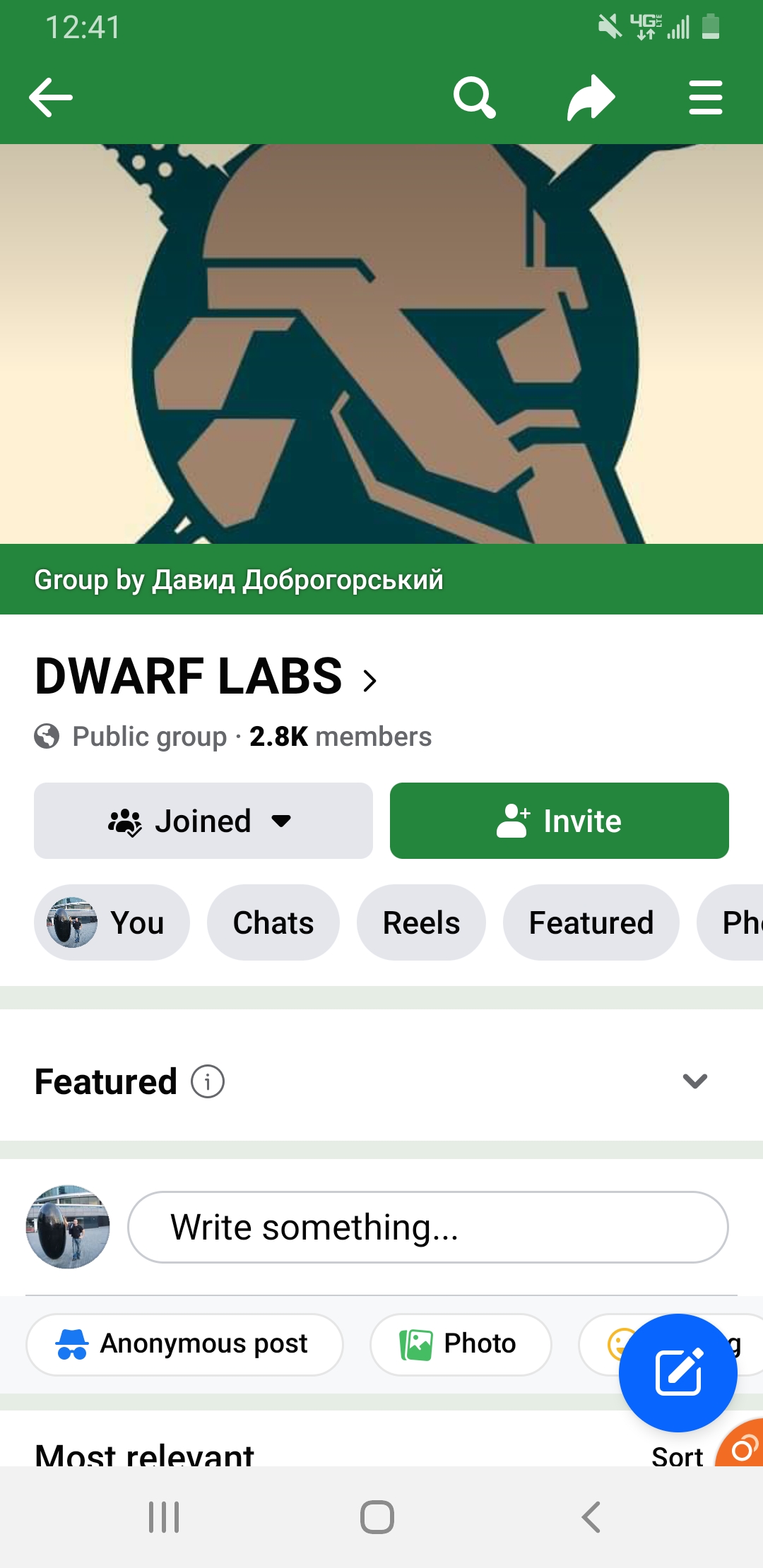Open DWARF LABS group details
763x1568 pixels.
[206, 677]
